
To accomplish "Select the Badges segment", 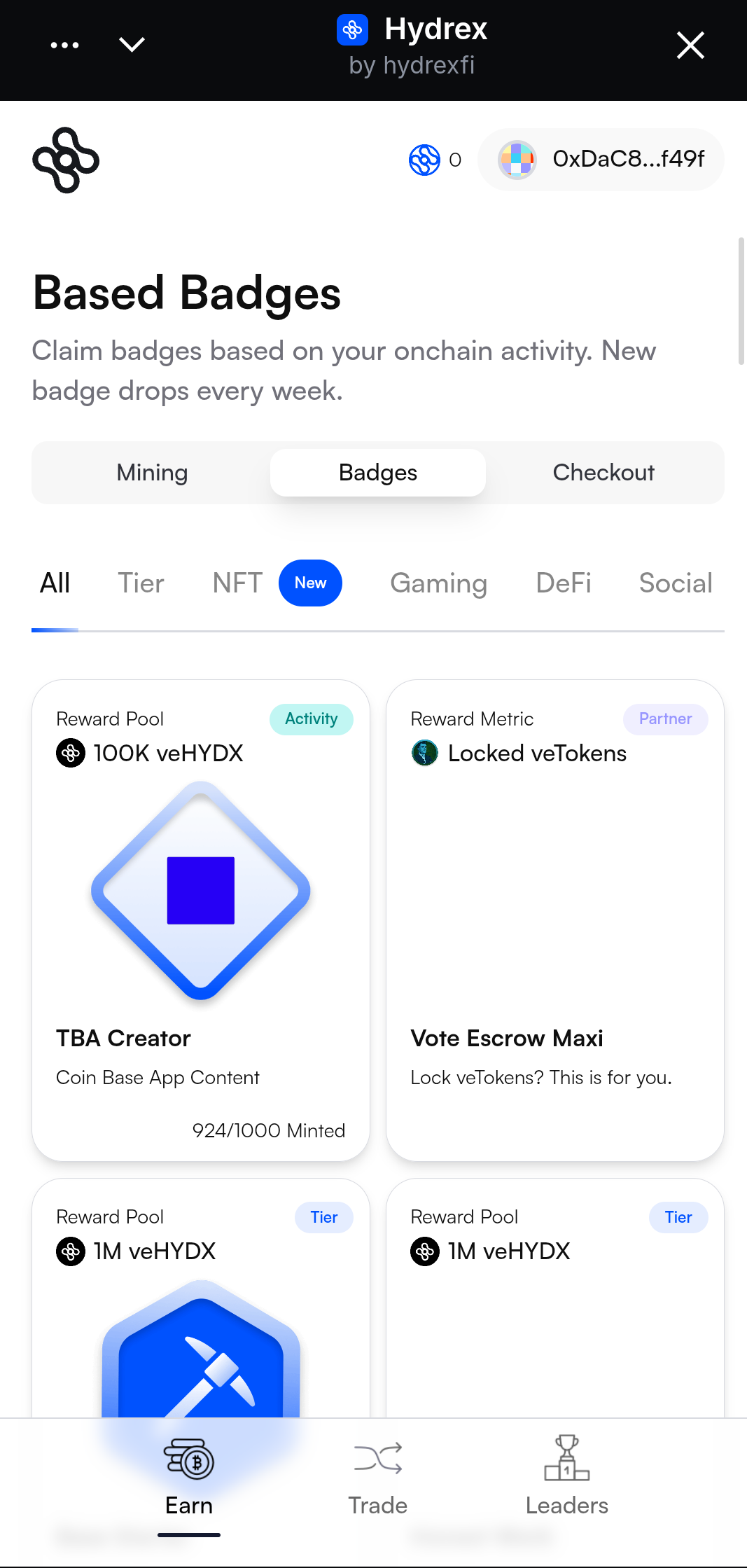I will [378, 473].
